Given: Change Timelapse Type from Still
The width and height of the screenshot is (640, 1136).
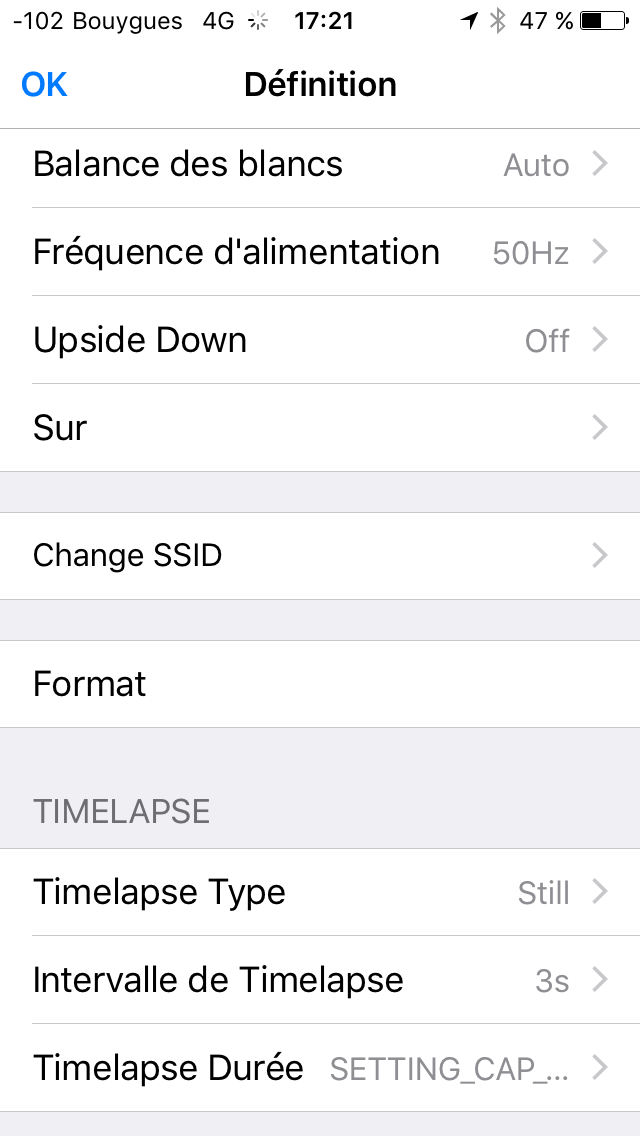Looking at the screenshot, I should (x=320, y=892).
